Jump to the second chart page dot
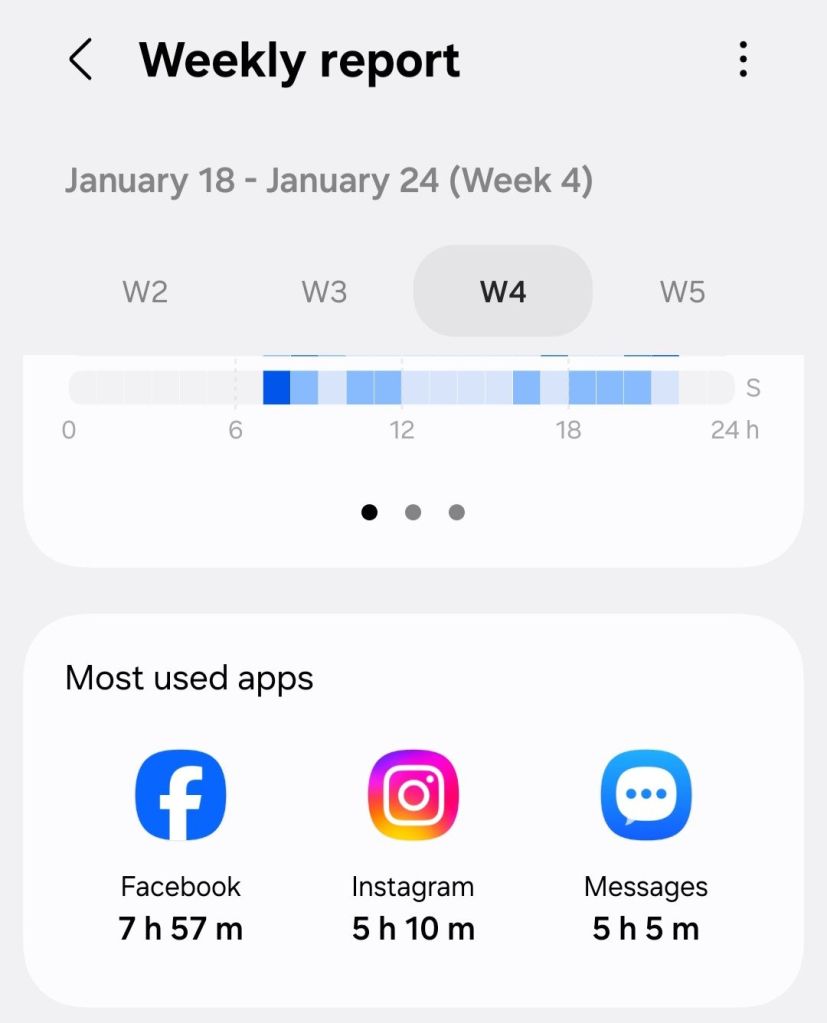Viewport: 827px width, 1023px height. pos(413,512)
